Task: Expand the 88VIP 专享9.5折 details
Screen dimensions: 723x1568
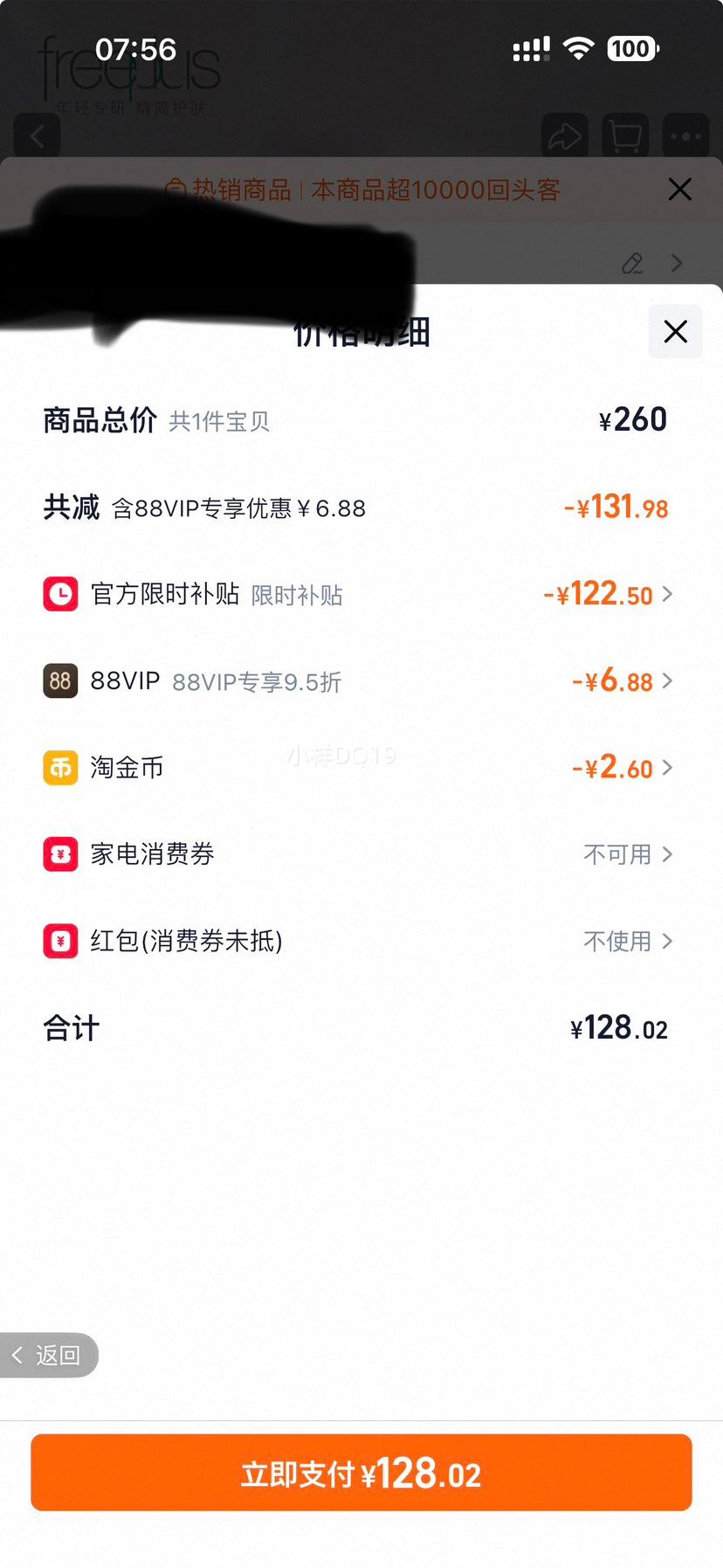Action: pos(667,681)
